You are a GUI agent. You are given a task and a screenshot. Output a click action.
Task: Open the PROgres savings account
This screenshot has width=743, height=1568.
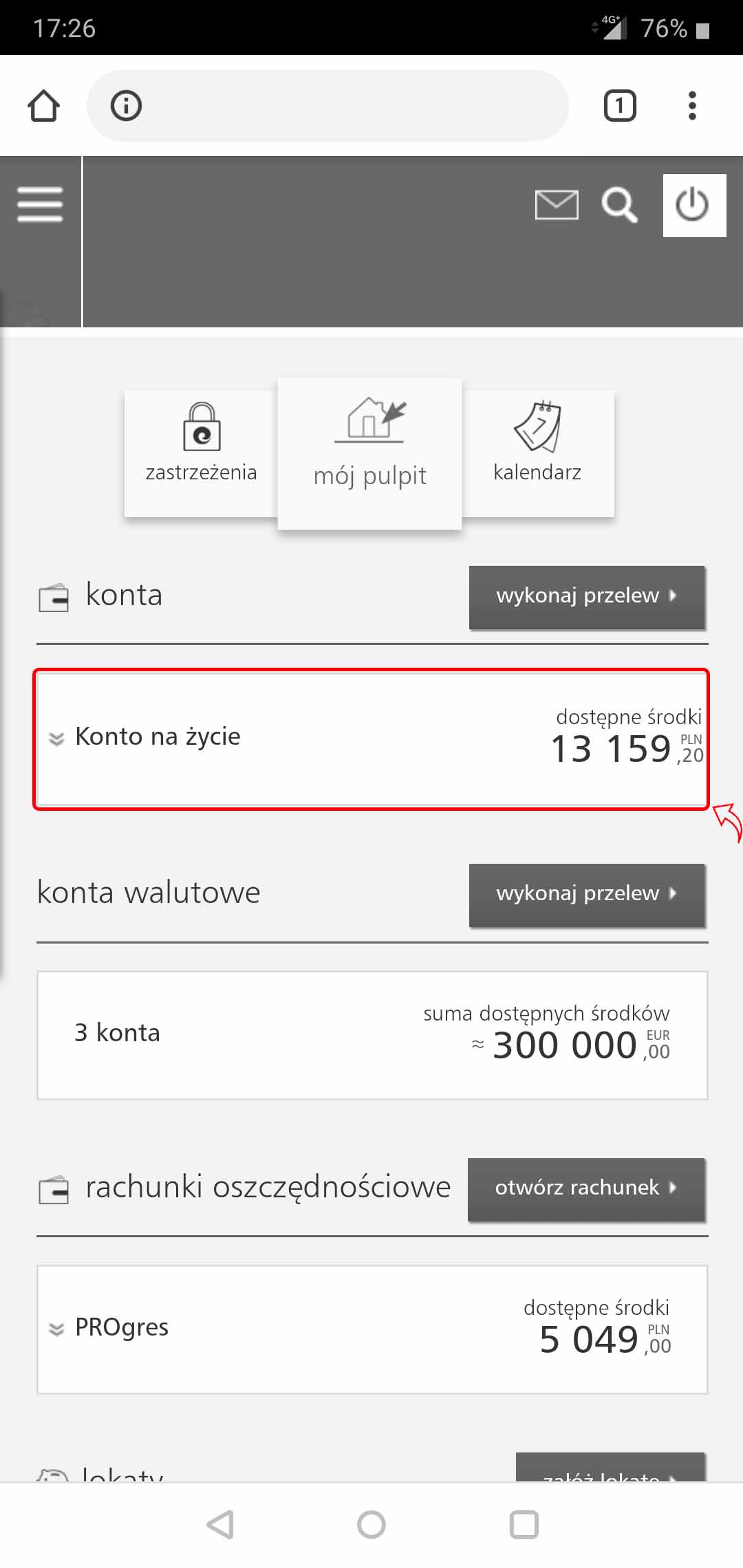point(371,1329)
